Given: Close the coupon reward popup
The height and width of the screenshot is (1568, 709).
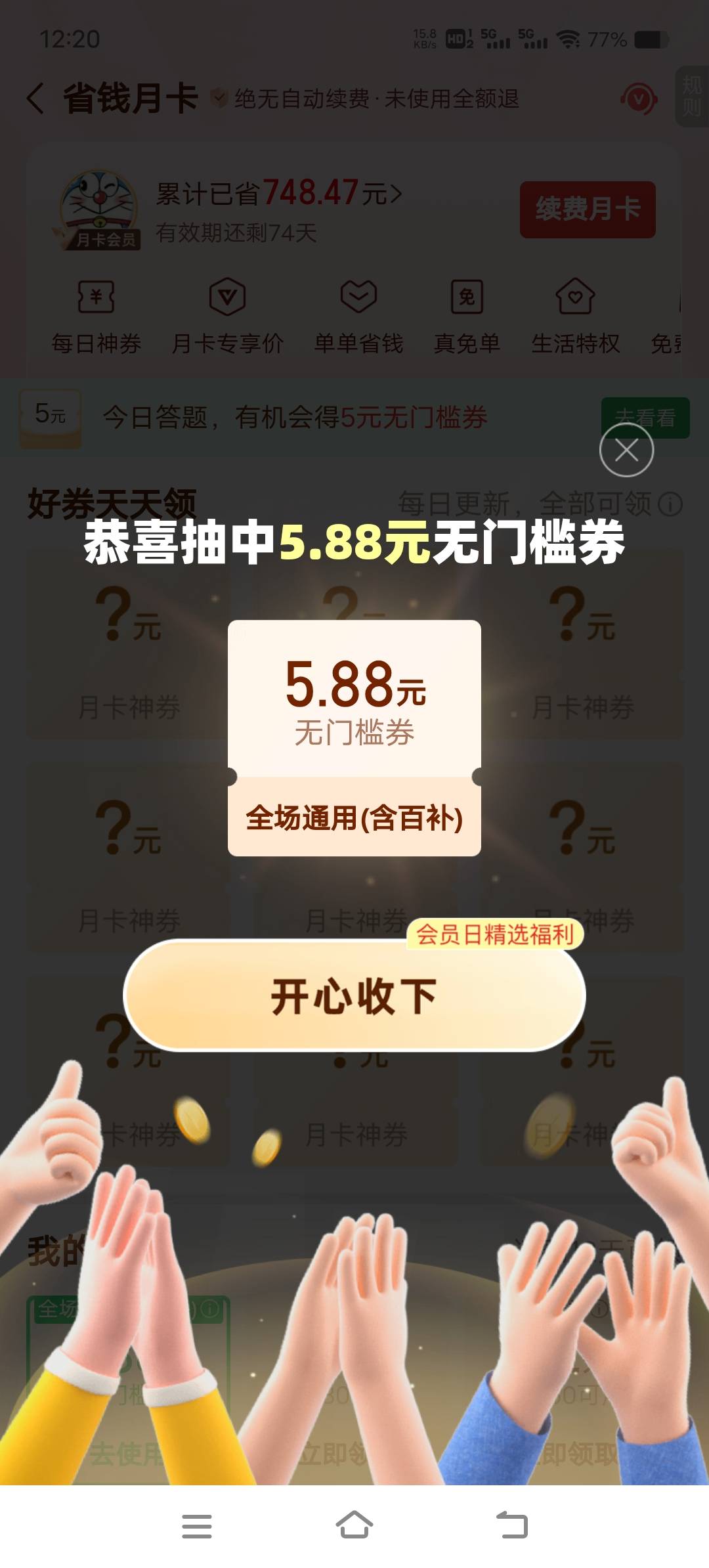Looking at the screenshot, I should 626,450.
